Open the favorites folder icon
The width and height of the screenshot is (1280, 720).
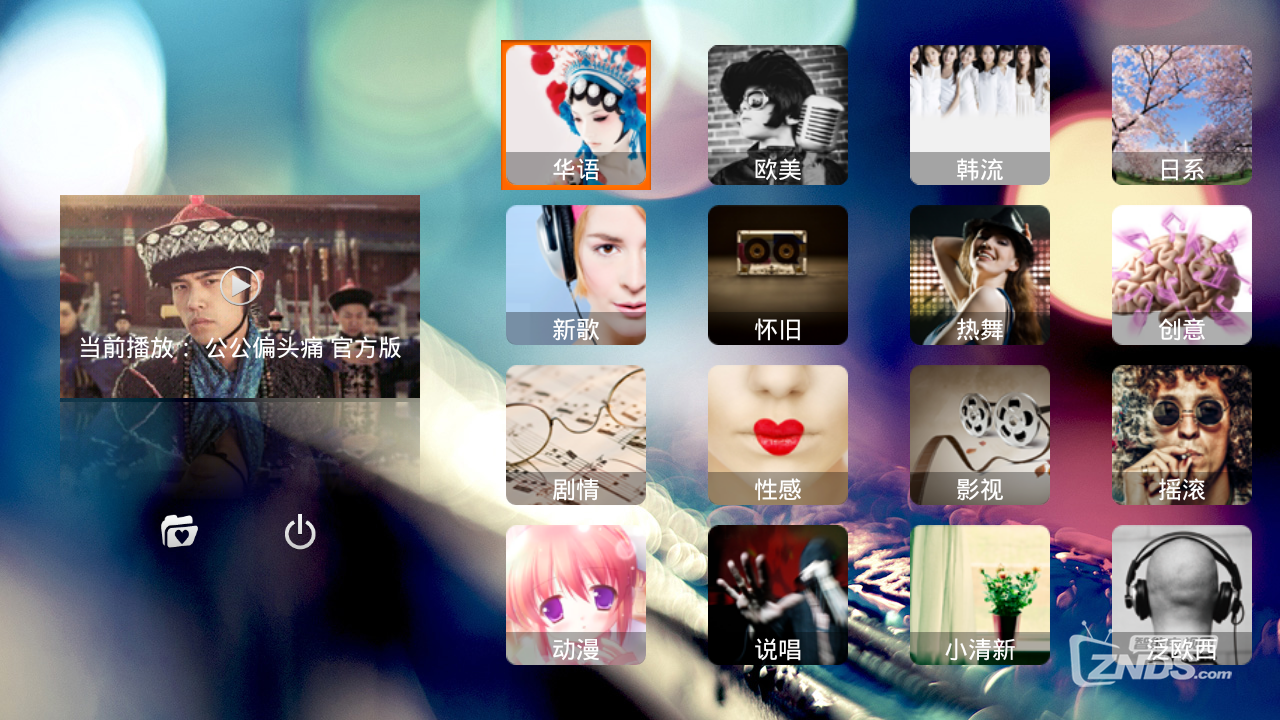[x=180, y=531]
